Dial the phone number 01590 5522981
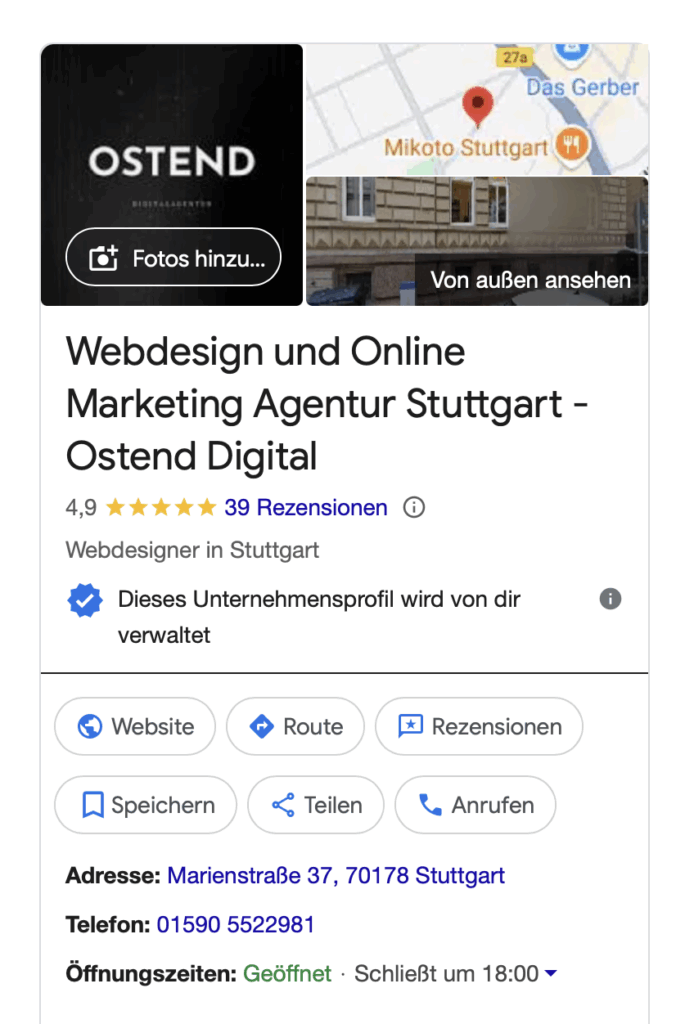694x1024 pixels. (235, 925)
